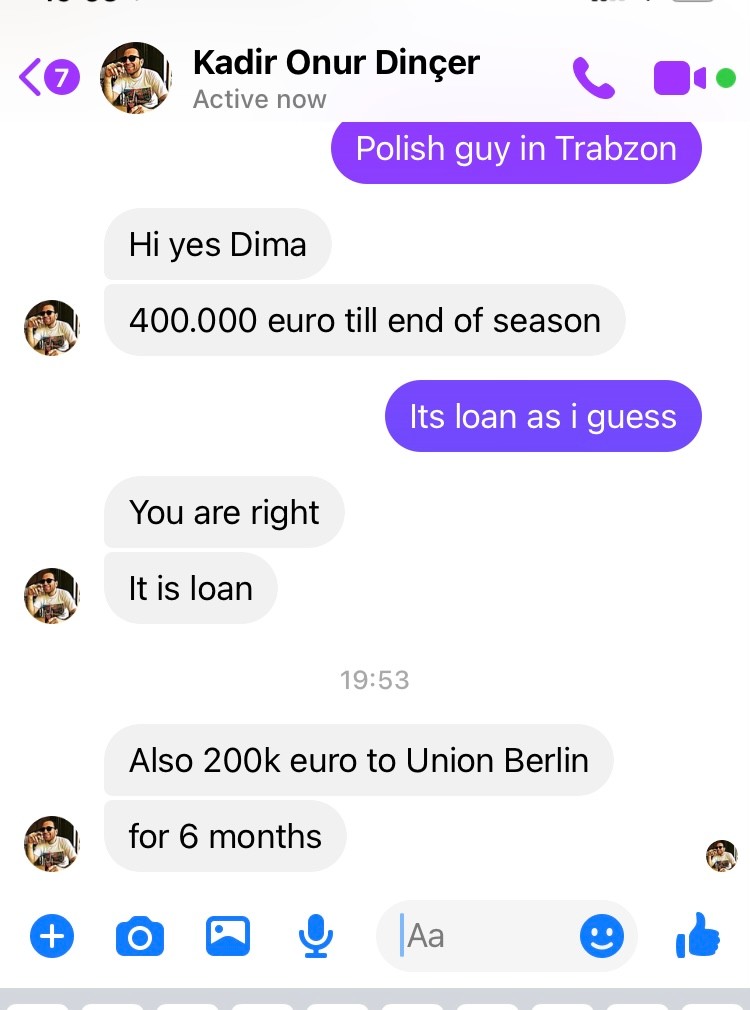Open the camera to send a photo

(139, 936)
